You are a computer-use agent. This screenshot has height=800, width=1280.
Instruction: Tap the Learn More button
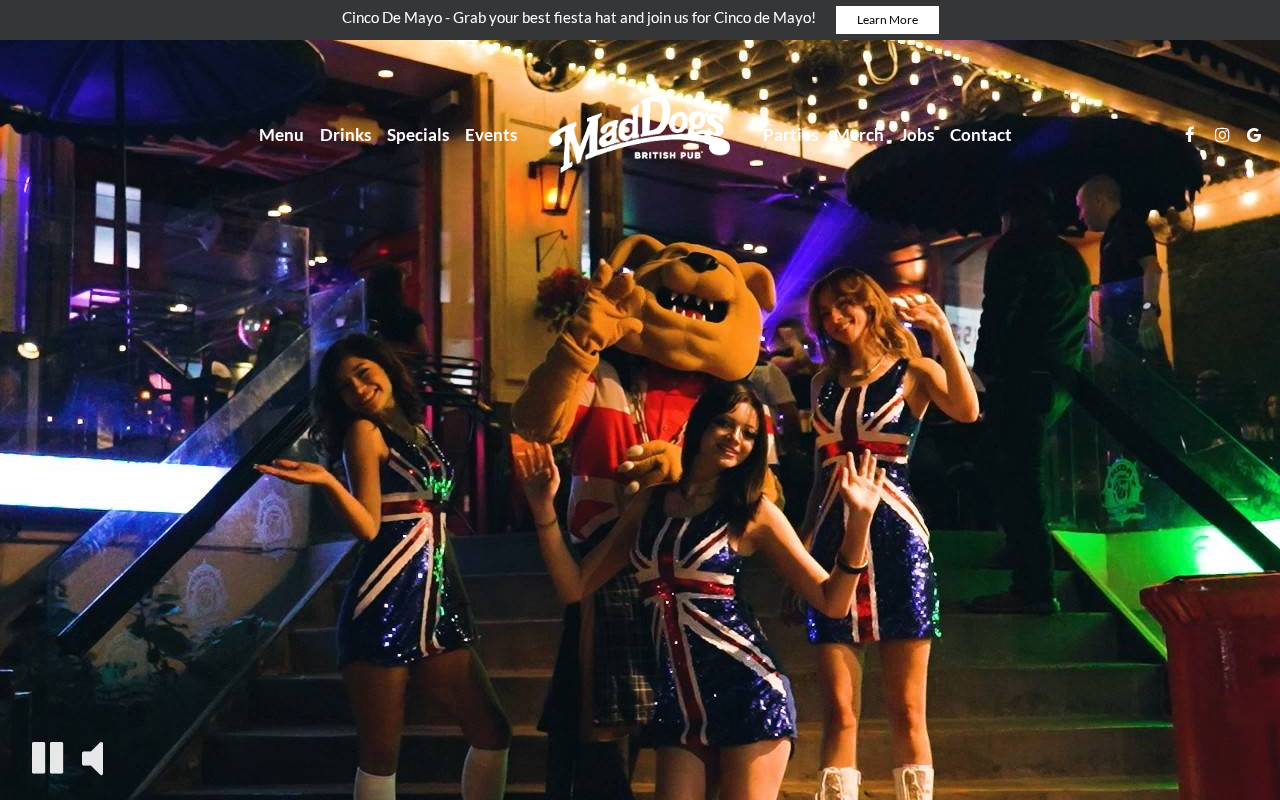click(887, 20)
